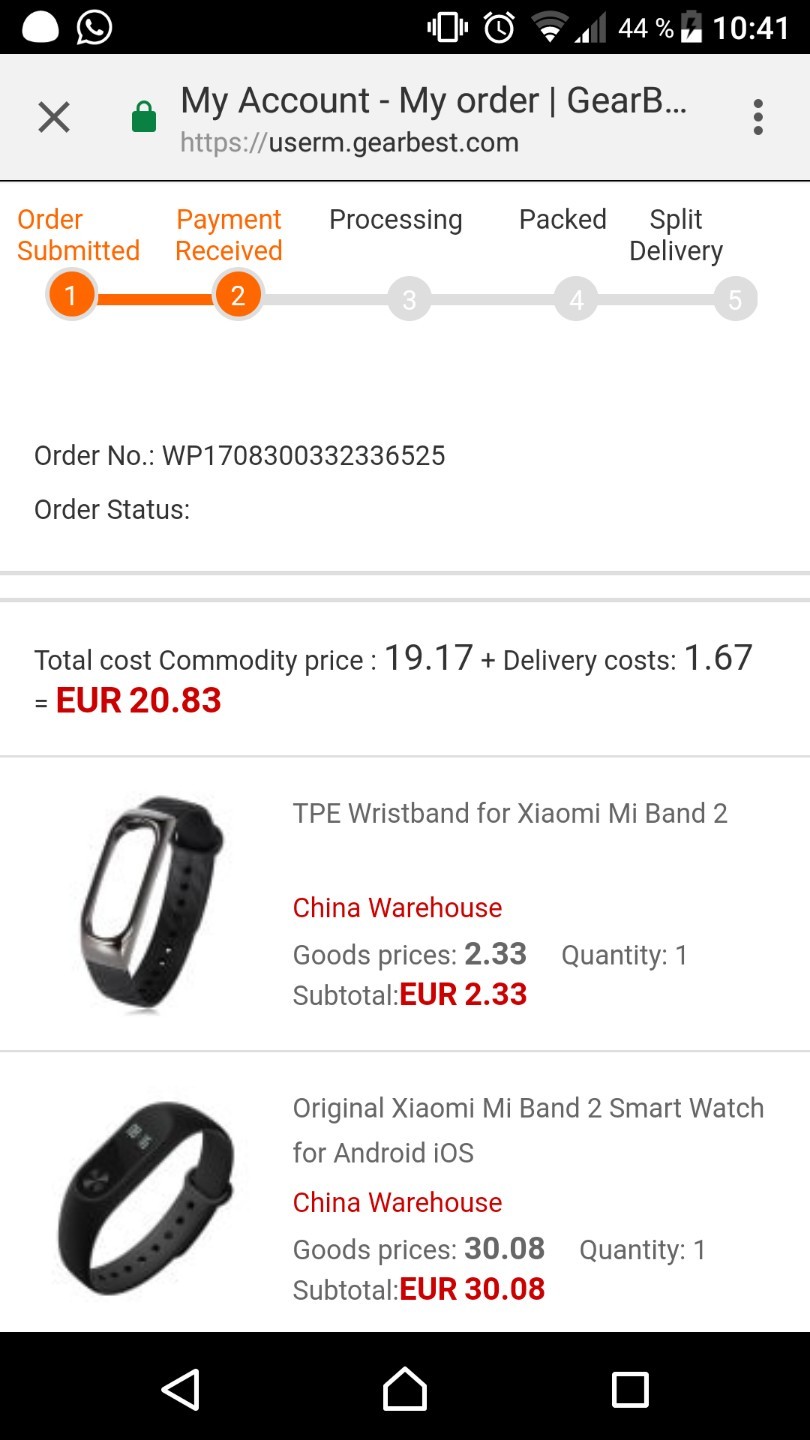Image resolution: width=810 pixels, height=1440 pixels.
Task: Go to the home screen
Action: coord(405,1389)
